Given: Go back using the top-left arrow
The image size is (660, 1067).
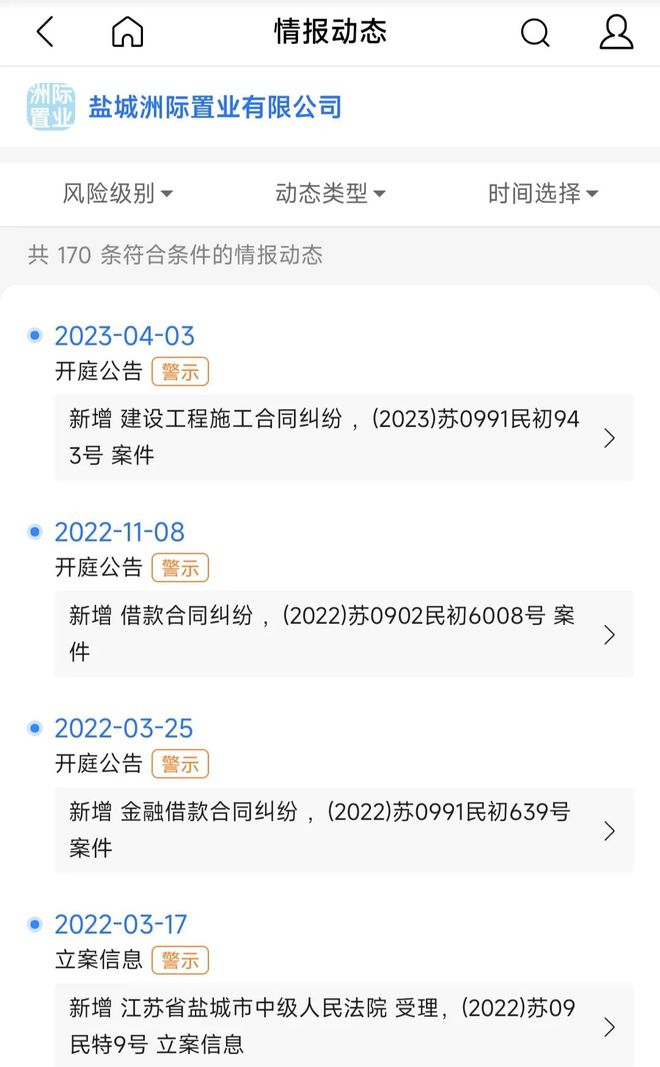Looking at the screenshot, I should [45, 32].
